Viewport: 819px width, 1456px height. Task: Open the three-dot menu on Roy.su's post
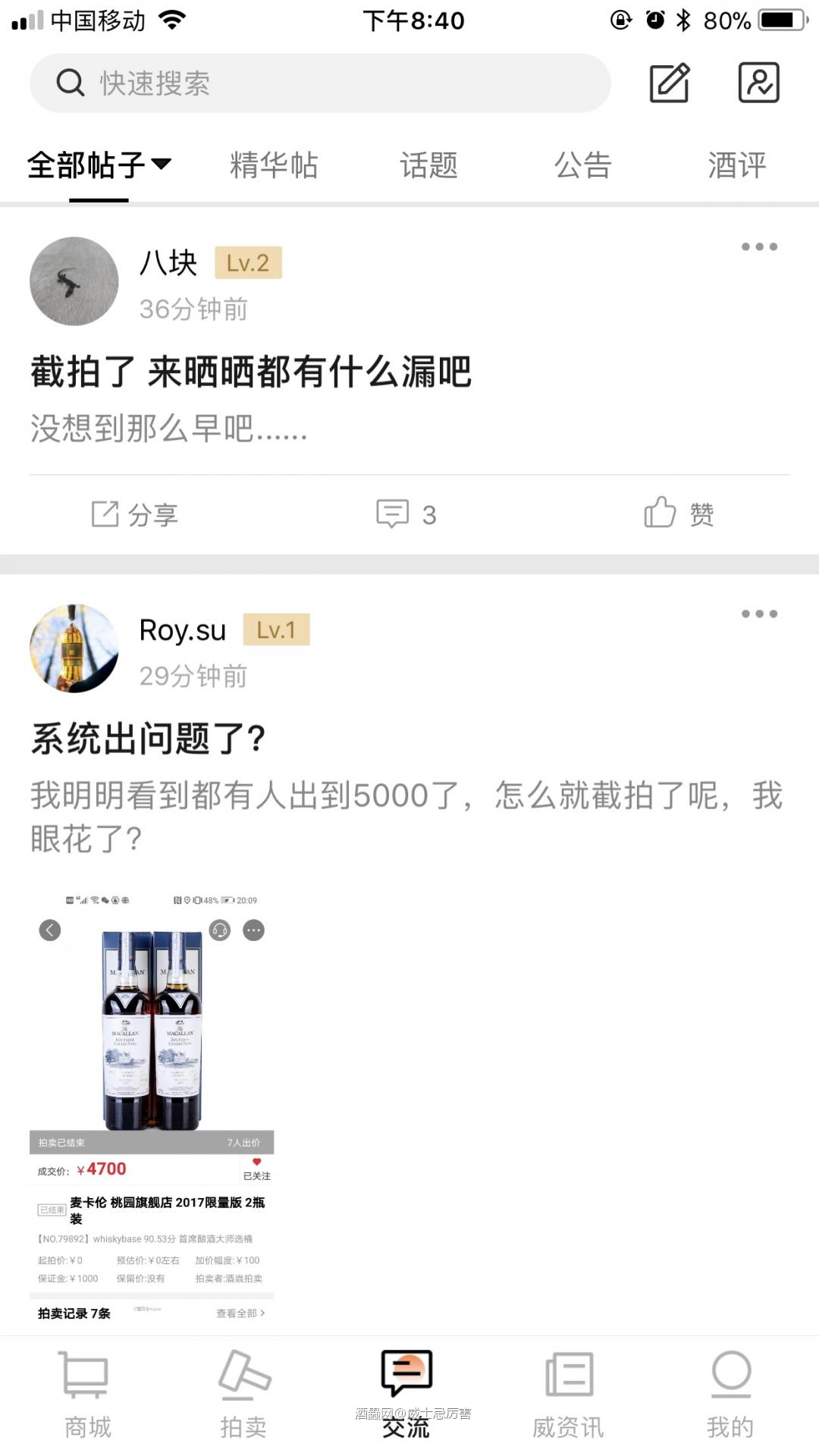759,614
